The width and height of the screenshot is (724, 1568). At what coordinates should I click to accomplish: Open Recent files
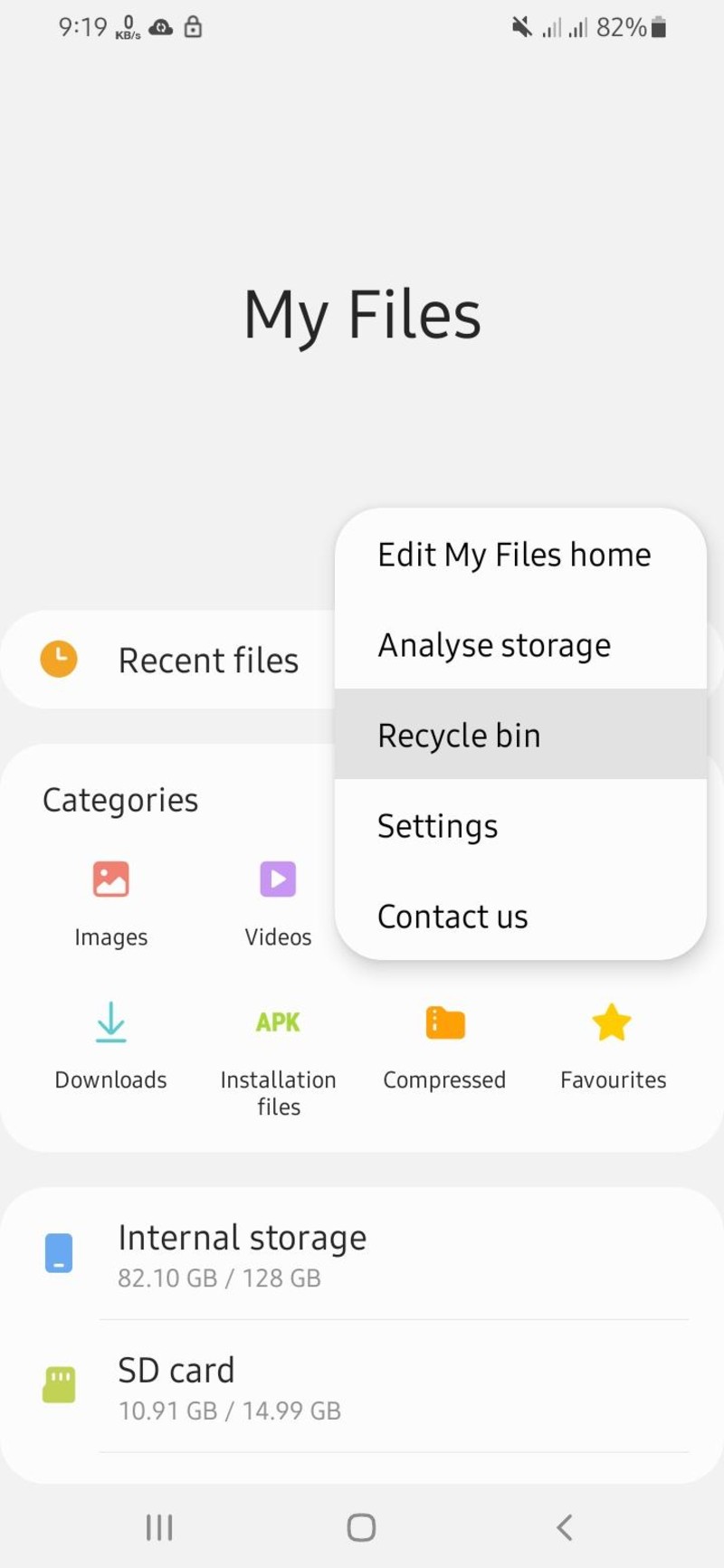[208, 659]
